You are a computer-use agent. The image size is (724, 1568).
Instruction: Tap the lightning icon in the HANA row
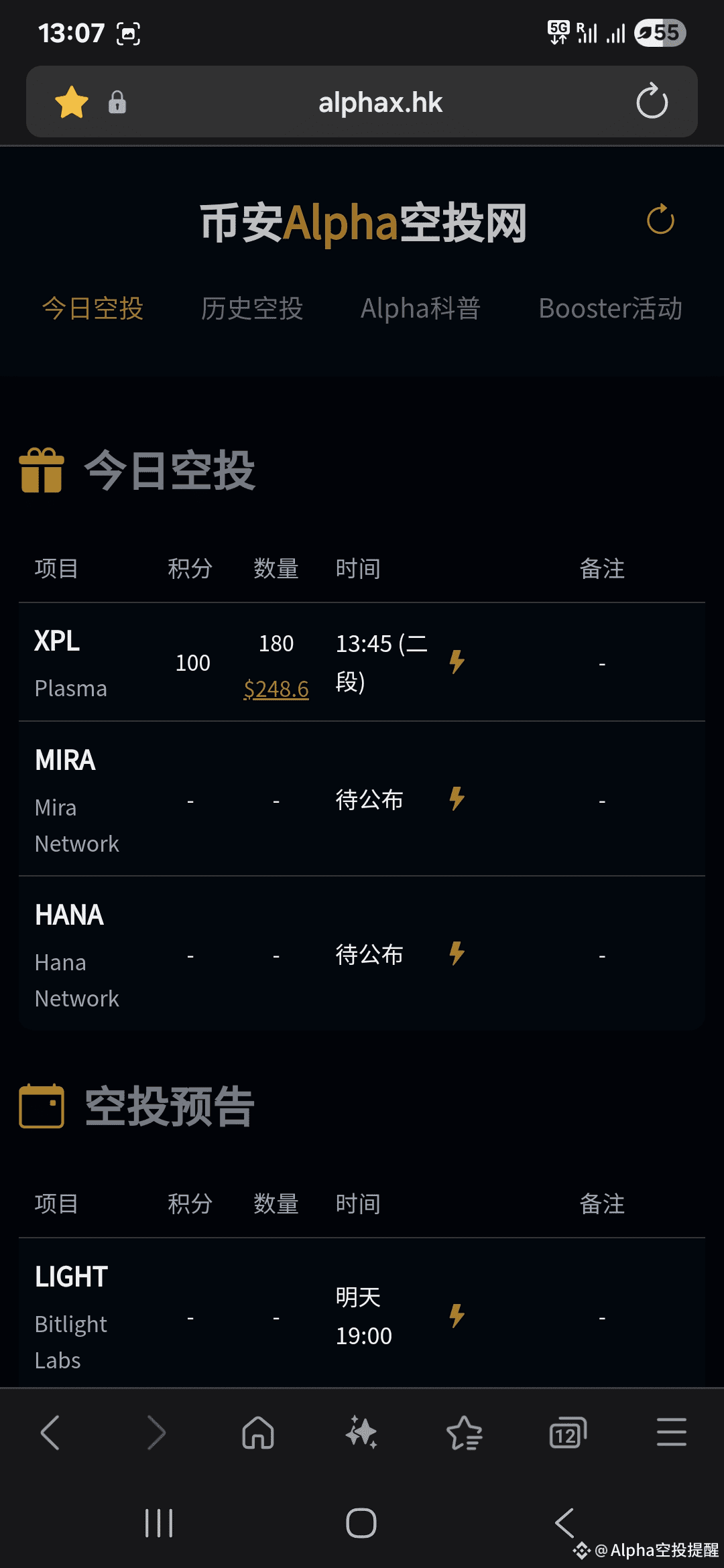pyautogui.click(x=457, y=954)
